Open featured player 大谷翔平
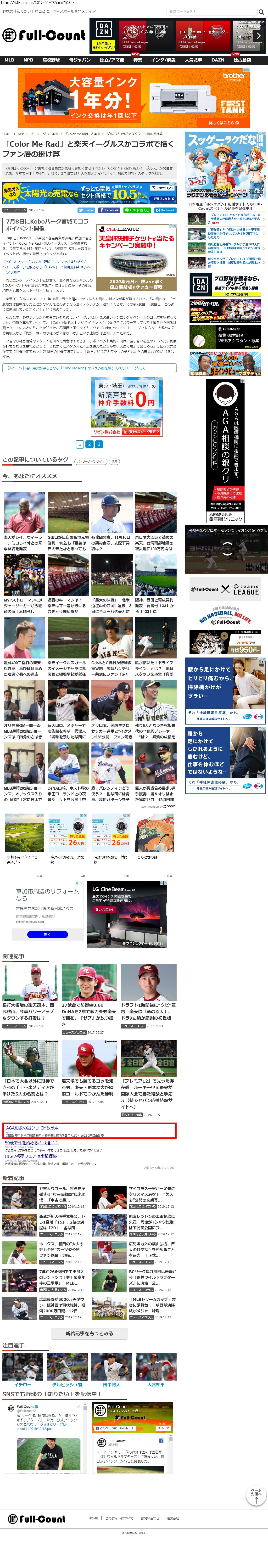268x1568 pixels. point(156,1384)
